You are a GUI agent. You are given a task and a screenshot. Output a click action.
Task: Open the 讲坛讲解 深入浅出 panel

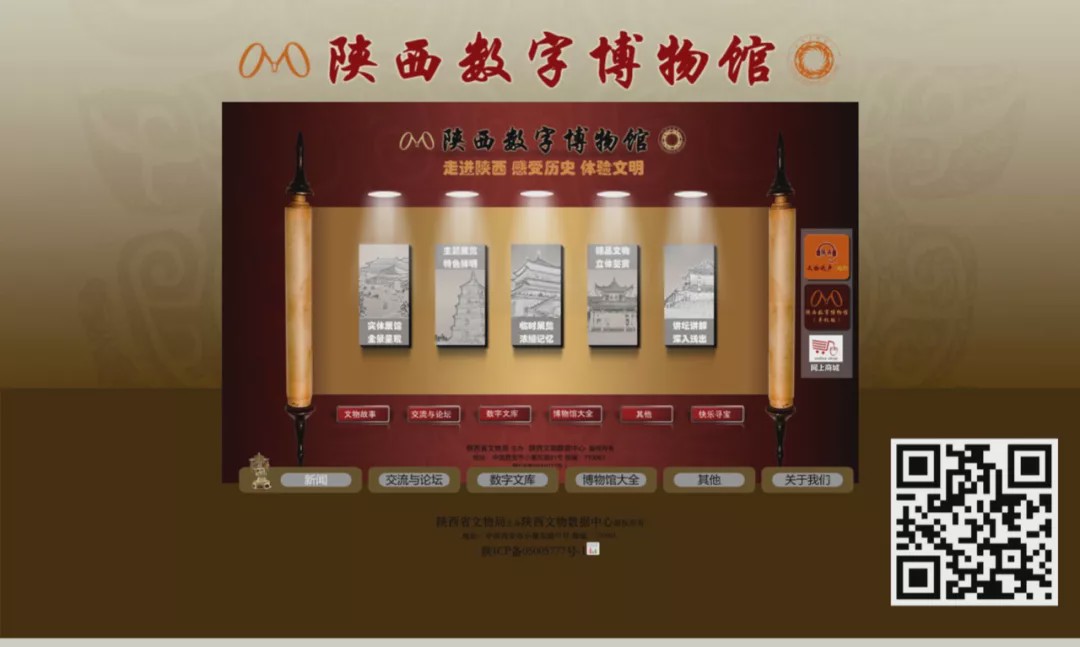(690, 295)
